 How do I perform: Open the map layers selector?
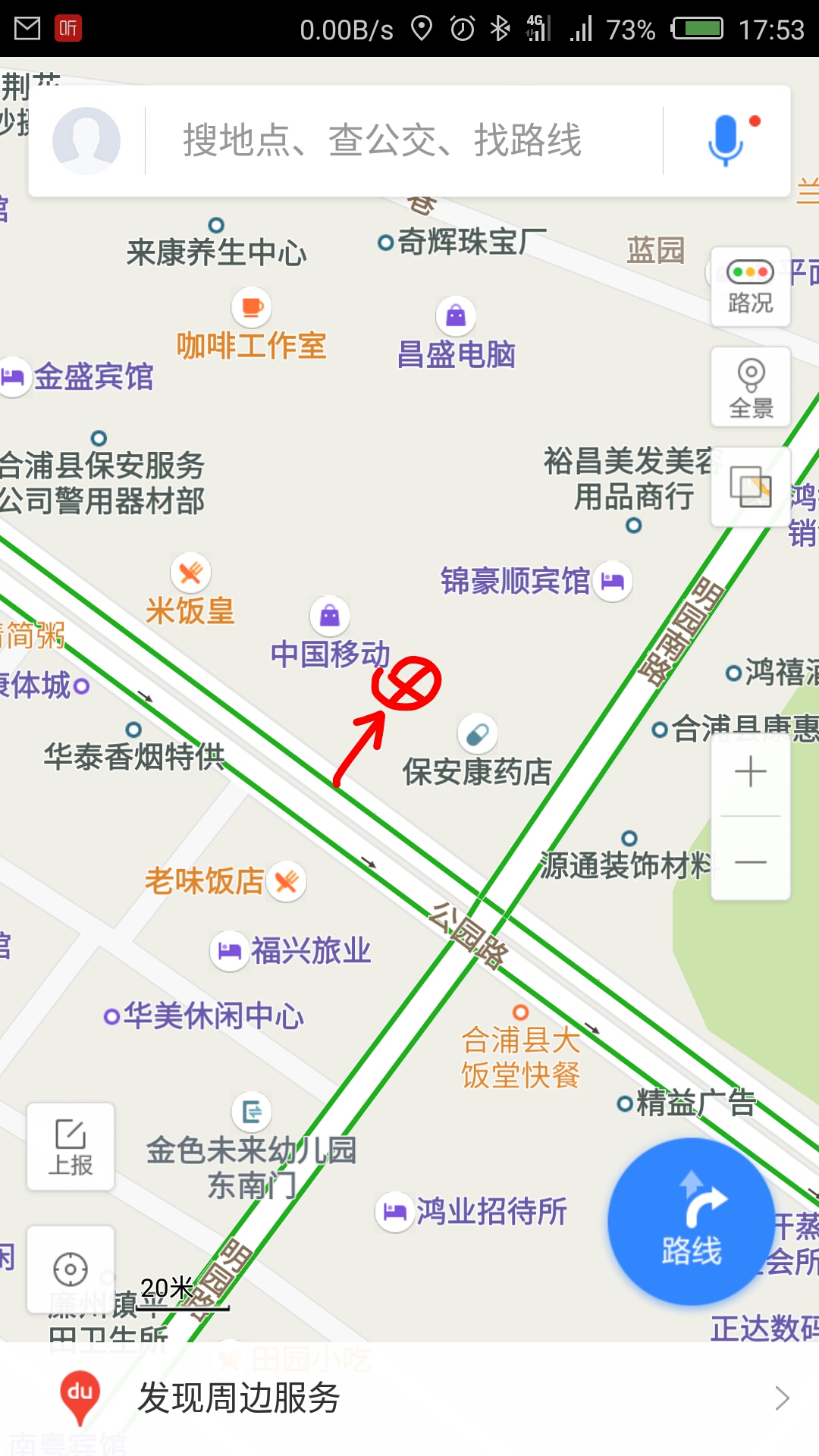[750, 487]
